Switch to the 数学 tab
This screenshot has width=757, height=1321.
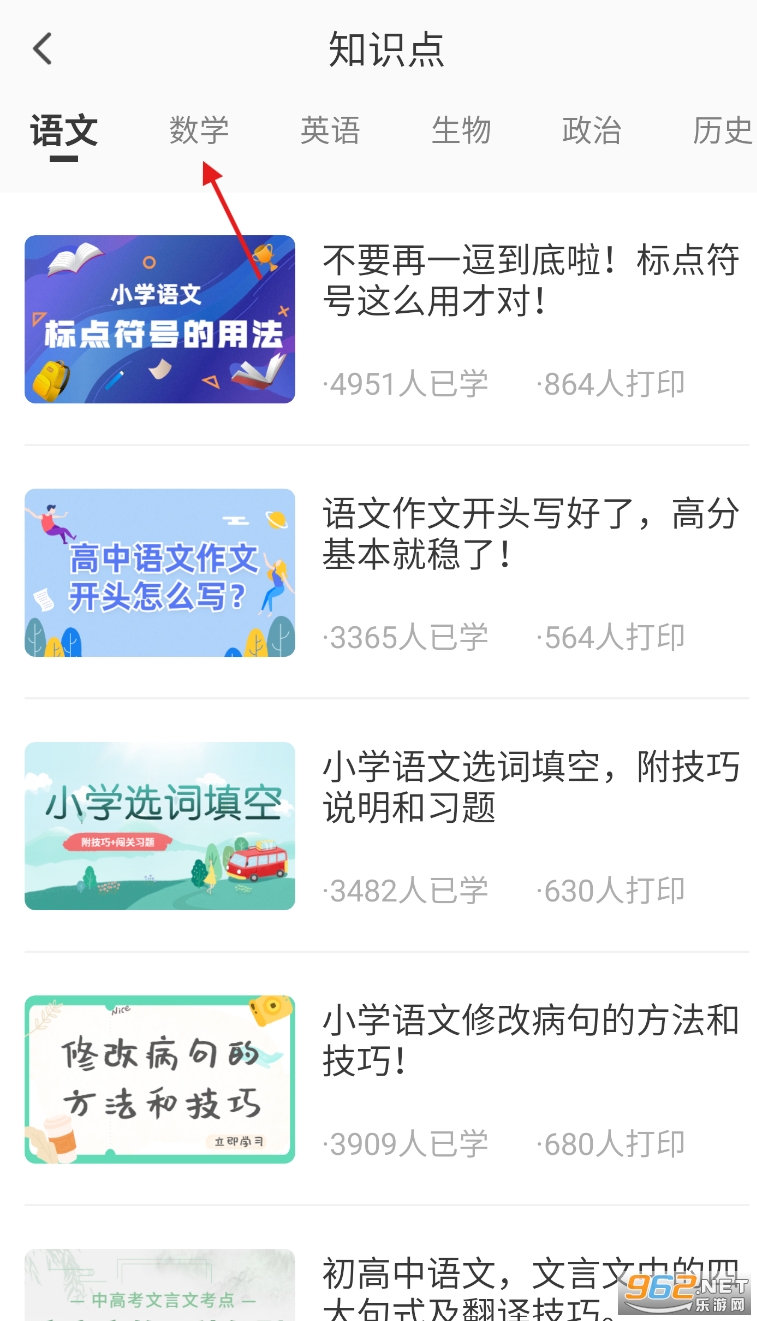pyautogui.click(x=199, y=131)
